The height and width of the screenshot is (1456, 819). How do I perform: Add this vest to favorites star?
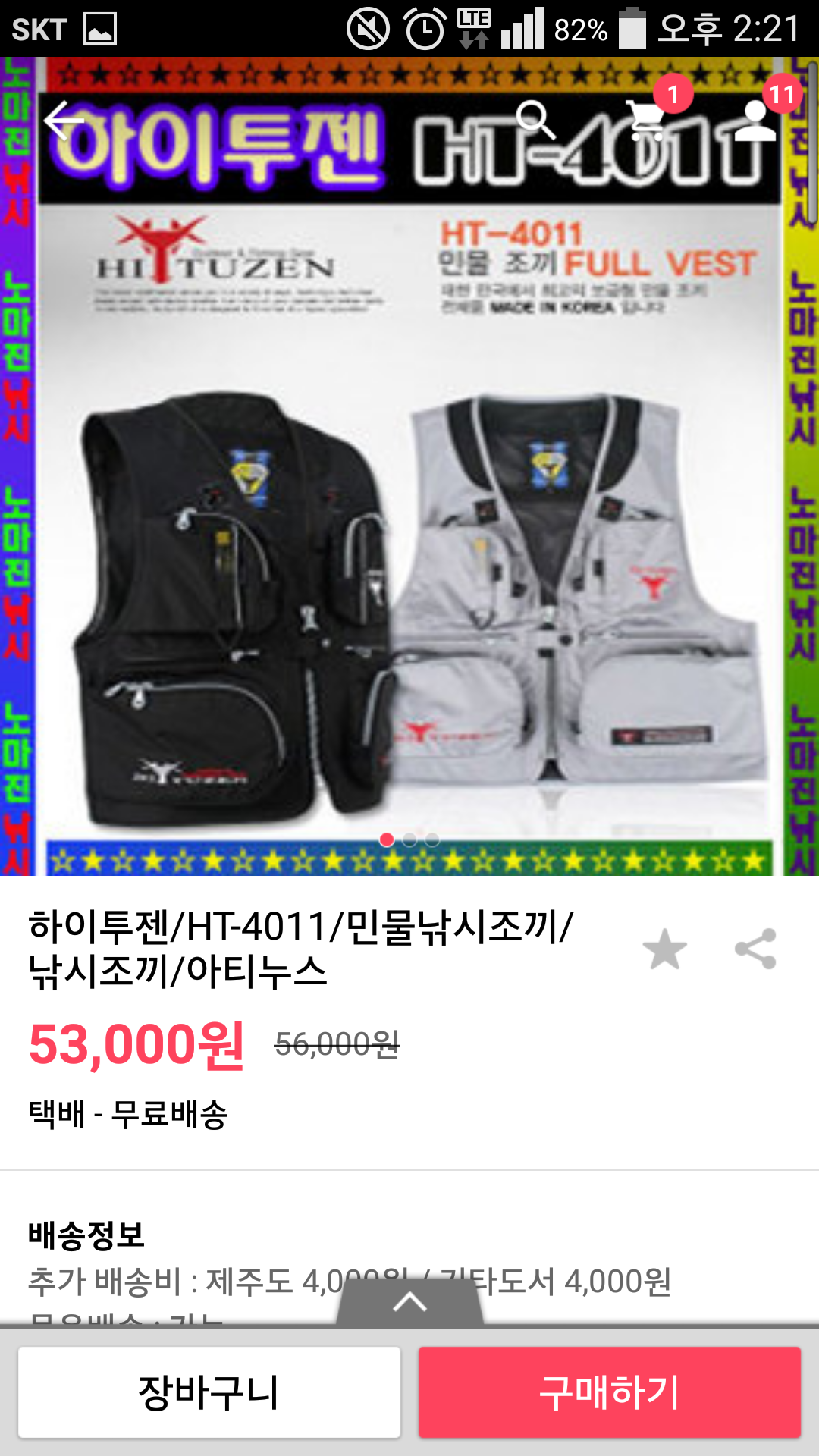(664, 949)
